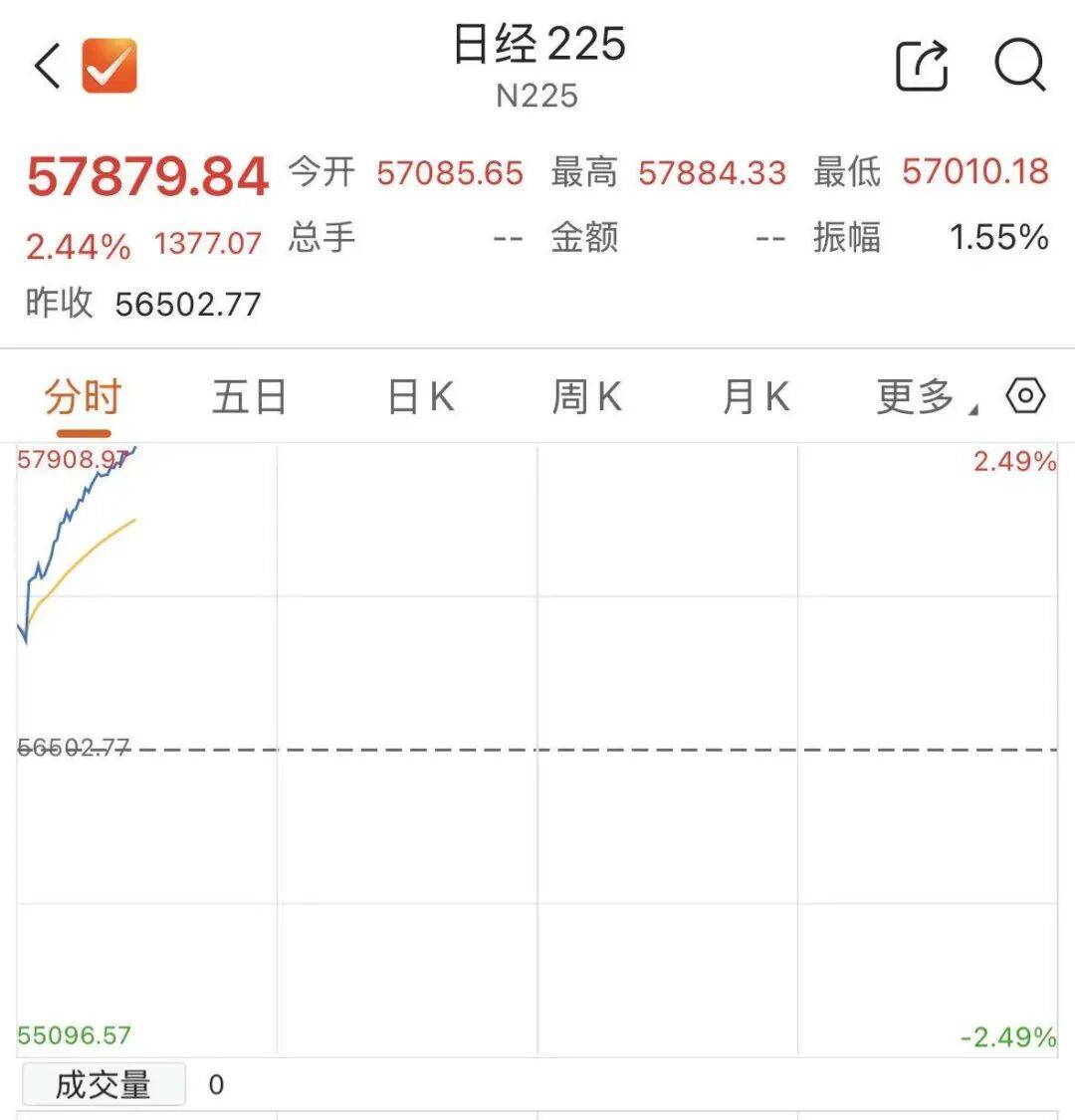The image size is (1075, 1120).
Task: Select the 分时 chart tab
Action: coord(83,397)
